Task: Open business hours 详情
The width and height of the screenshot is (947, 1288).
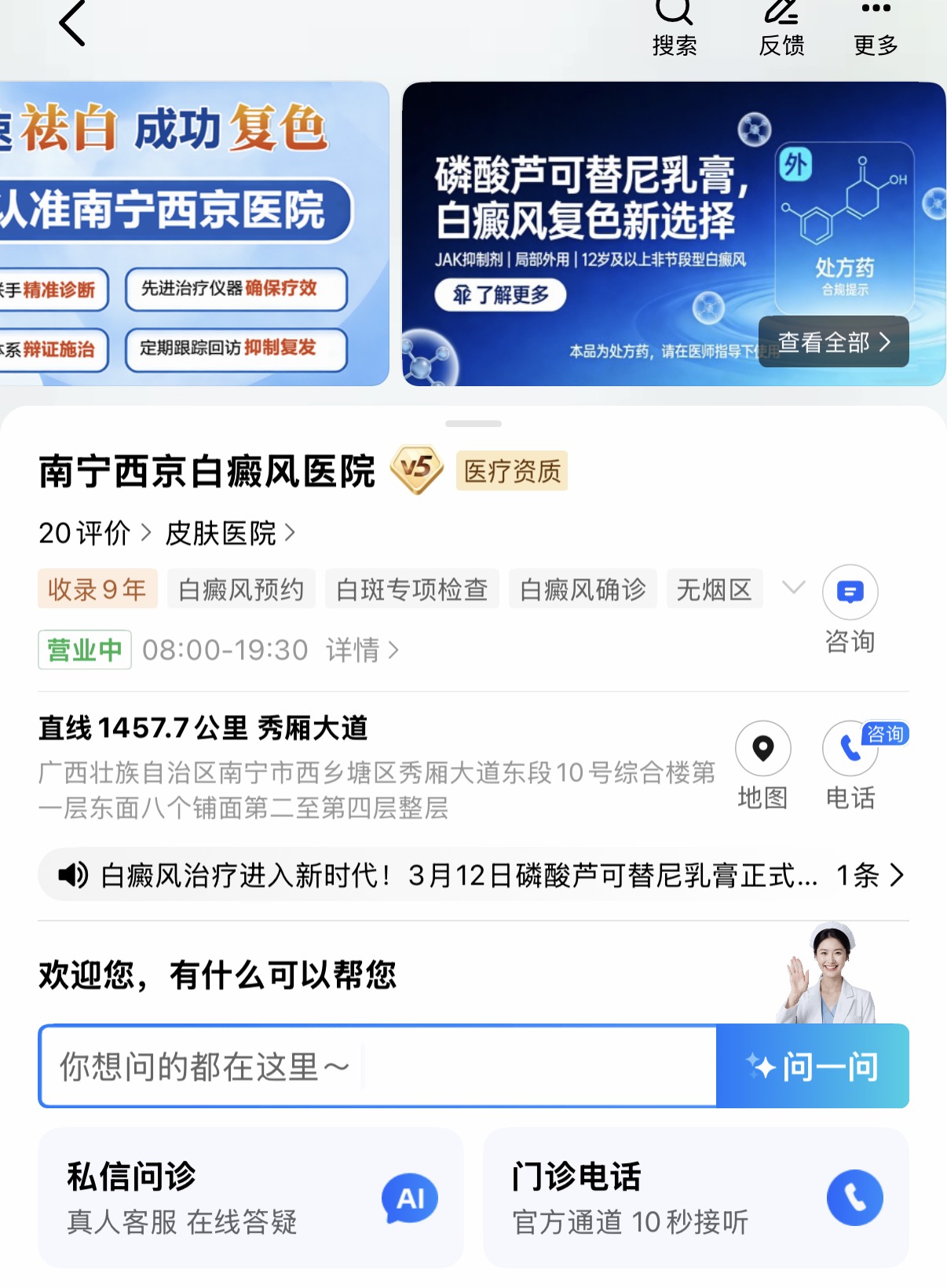Action: [x=362, y=650]
